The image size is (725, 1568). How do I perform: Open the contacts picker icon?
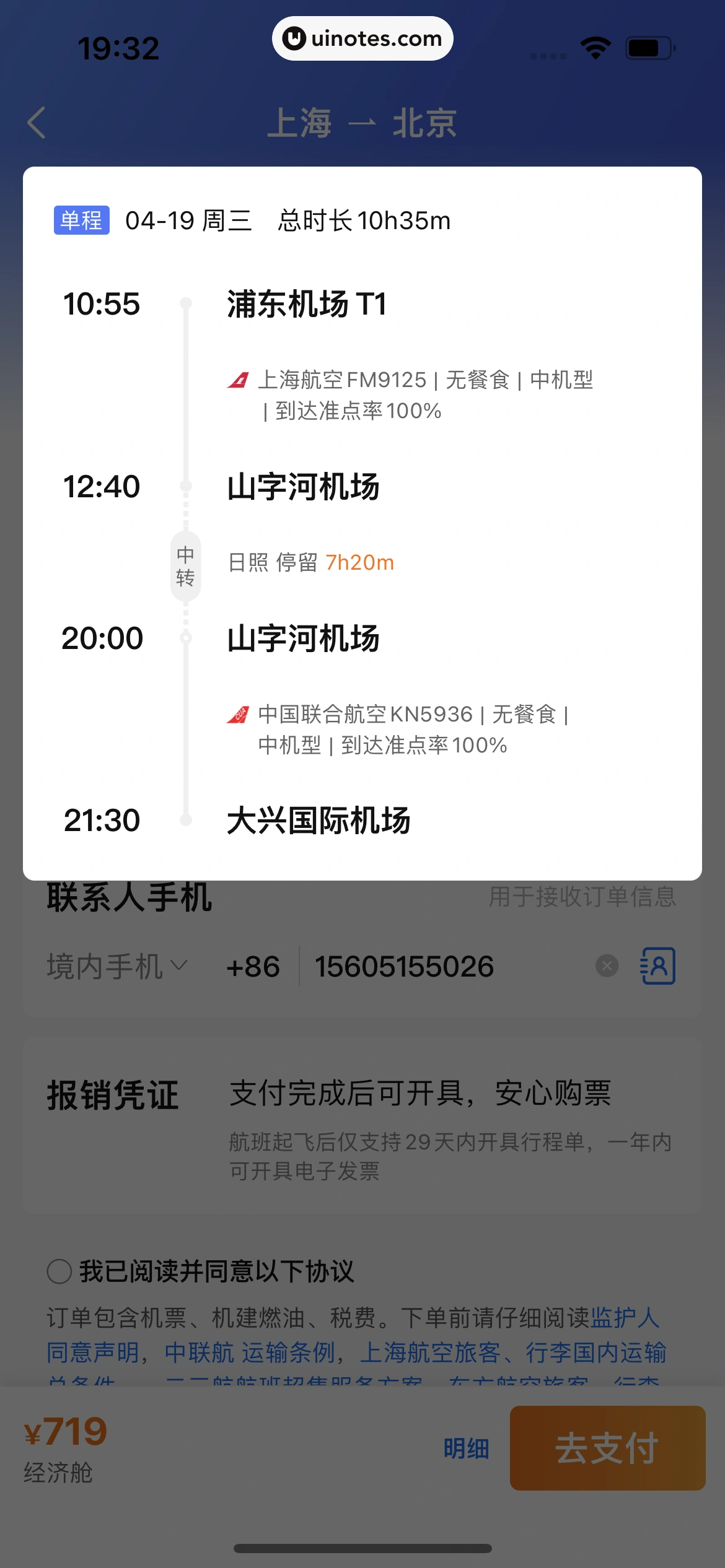click(x=657, y=965)
